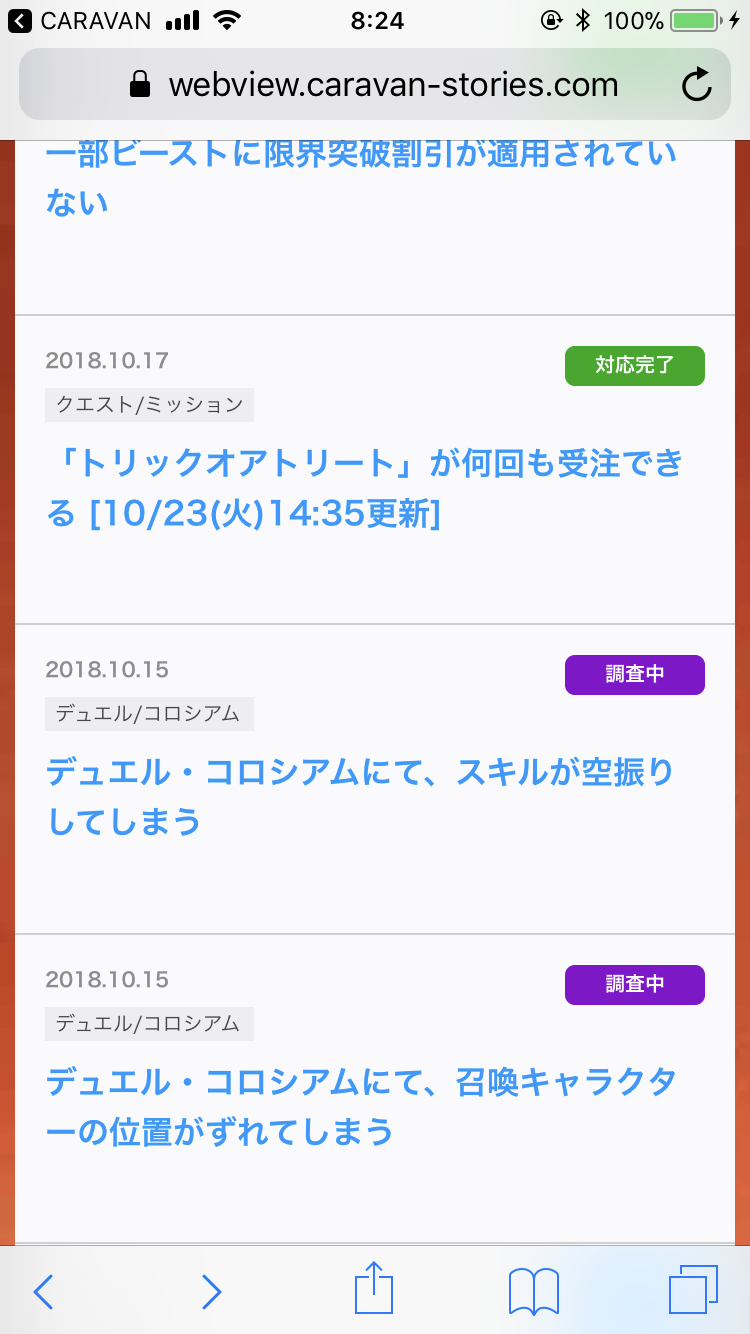The image size is (750, 1334).
Task: Show open Safari tabs
Action: click(x=693, y=1290)
